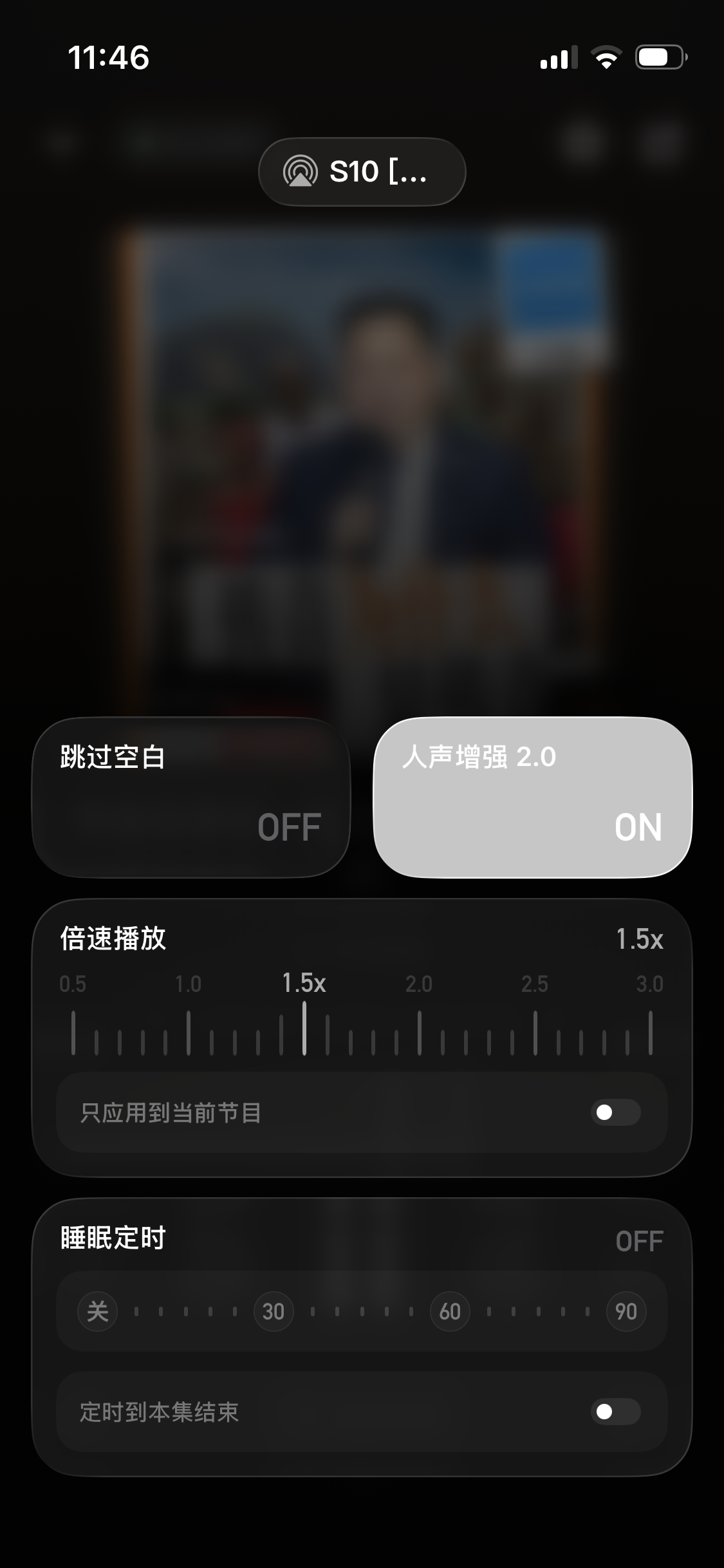Toggle 只应用到当前节目 switch
Screen dimensions: 724x1568
click(615, 1112)
